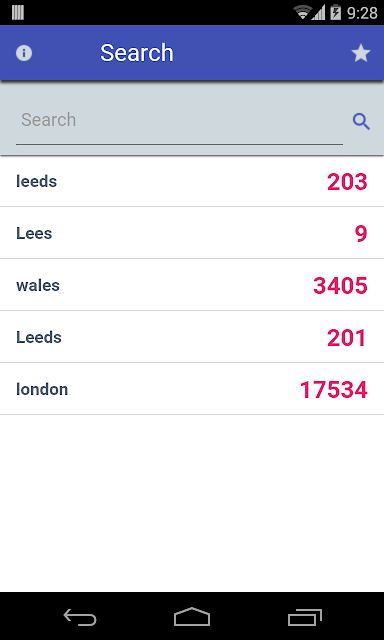Open the london result
This screenshot has height=640, width=384.
192,389
